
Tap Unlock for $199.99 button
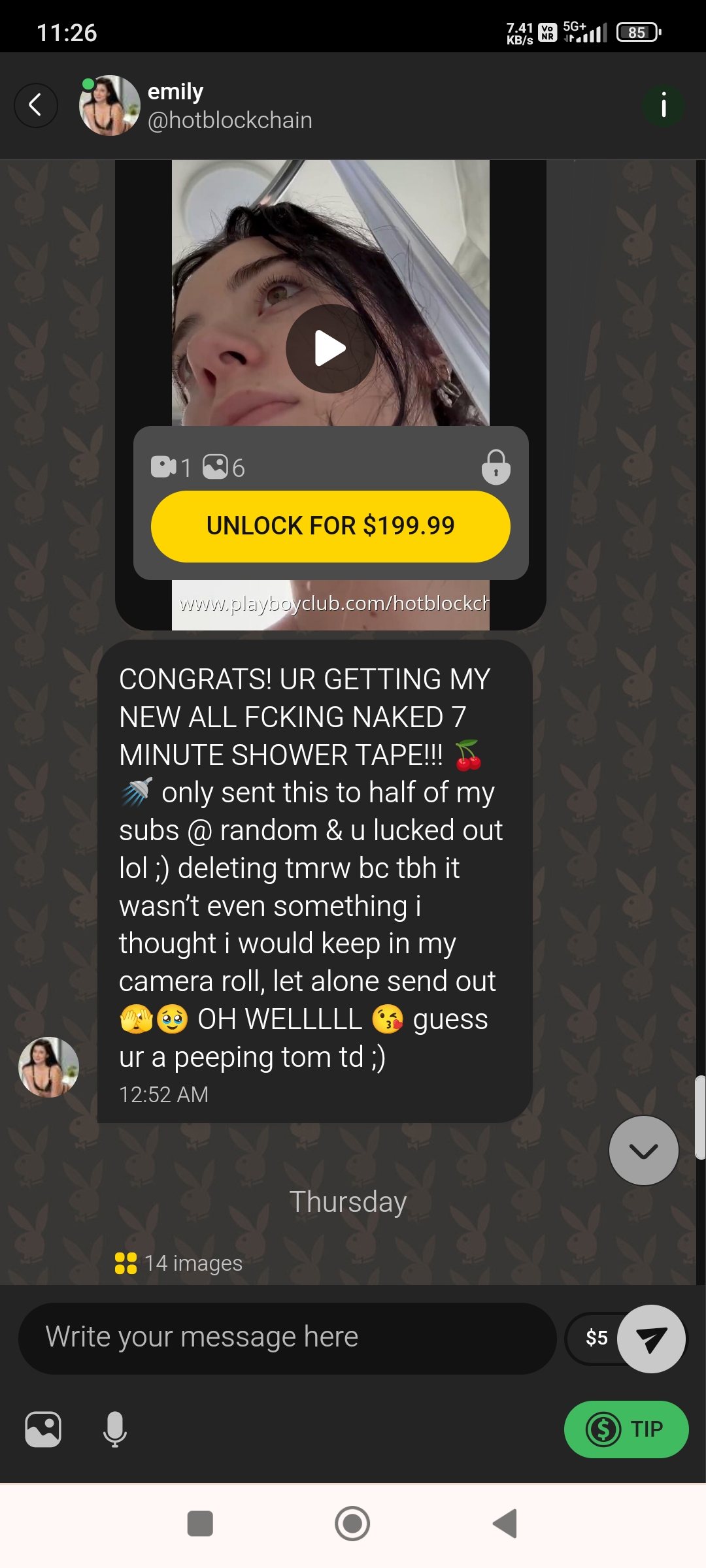point(331,526)
